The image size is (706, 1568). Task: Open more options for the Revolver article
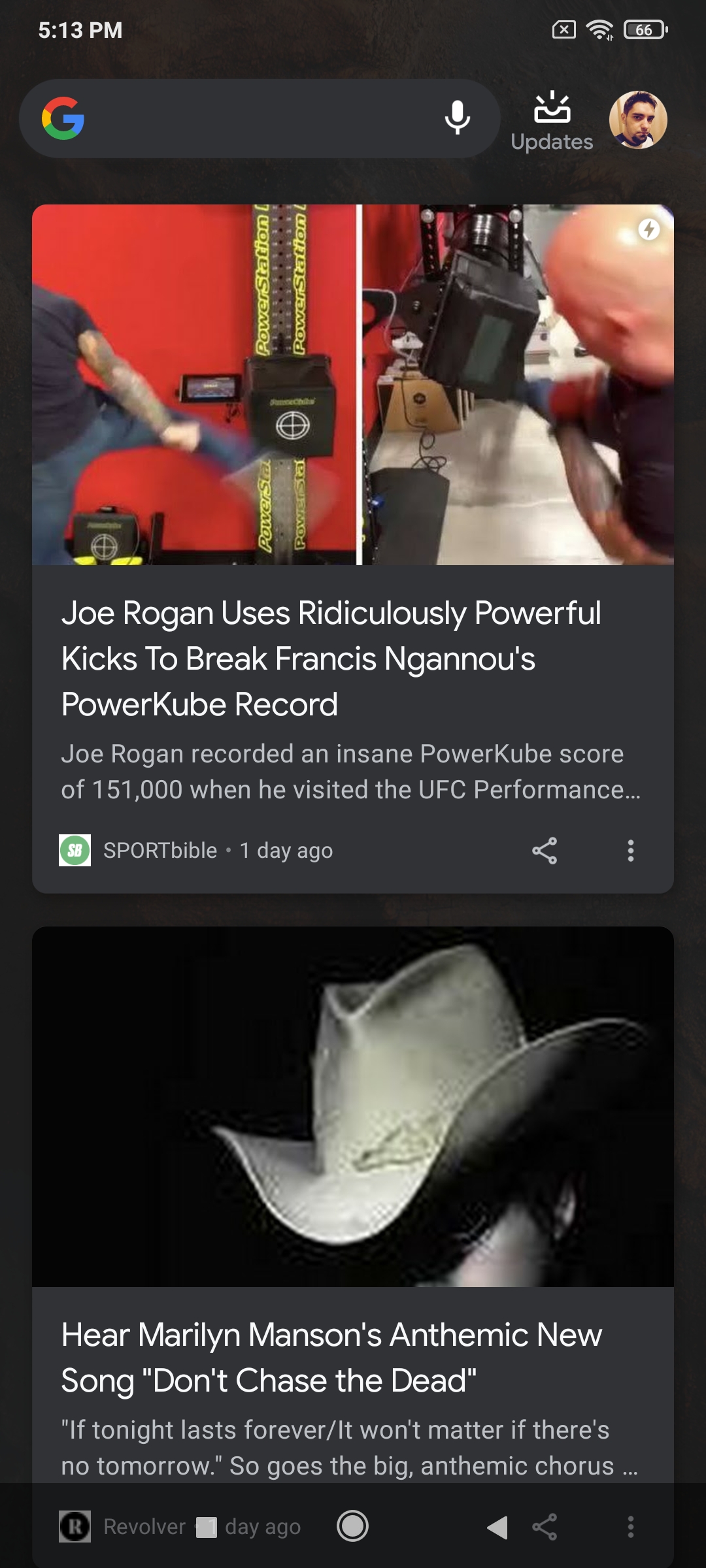[x=630, y=1527]
